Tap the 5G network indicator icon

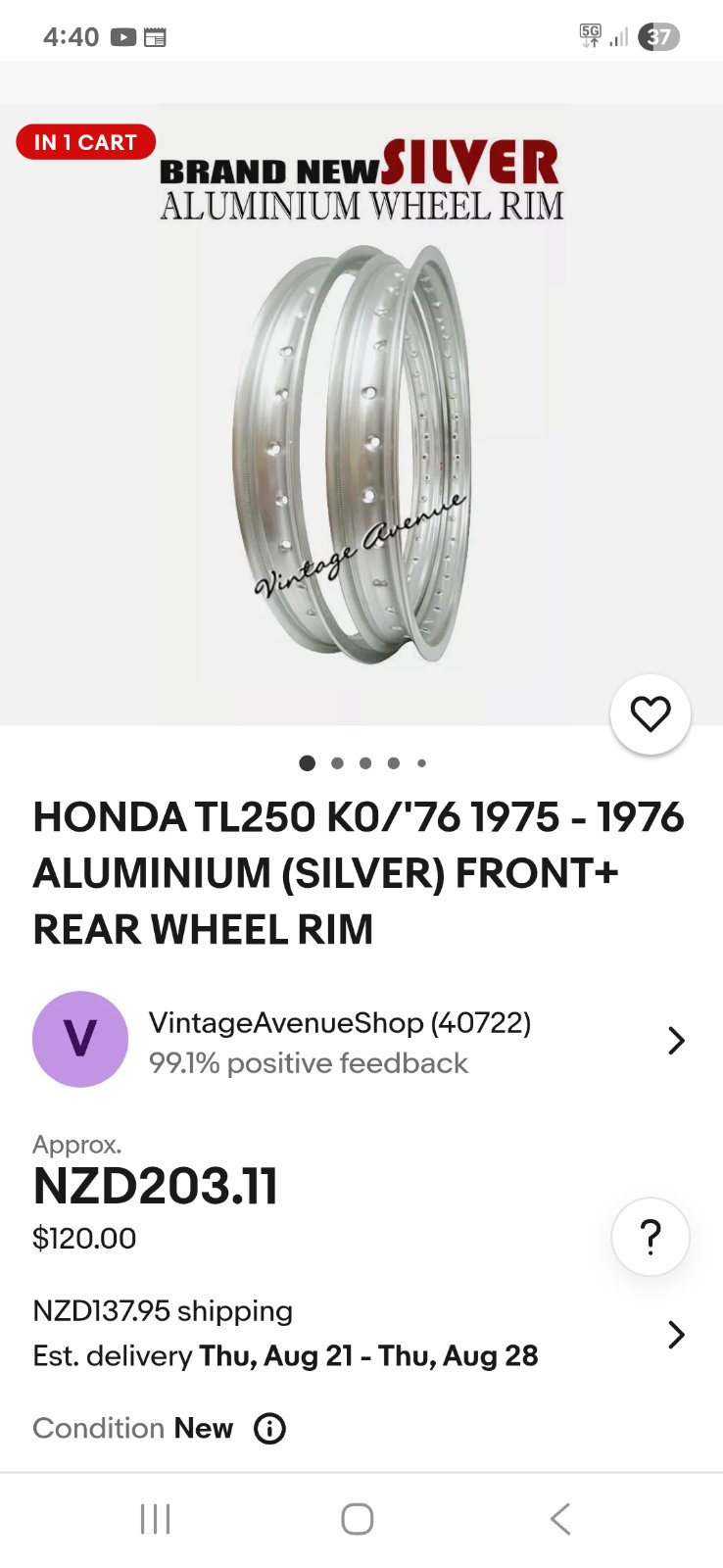pos(589,35)
